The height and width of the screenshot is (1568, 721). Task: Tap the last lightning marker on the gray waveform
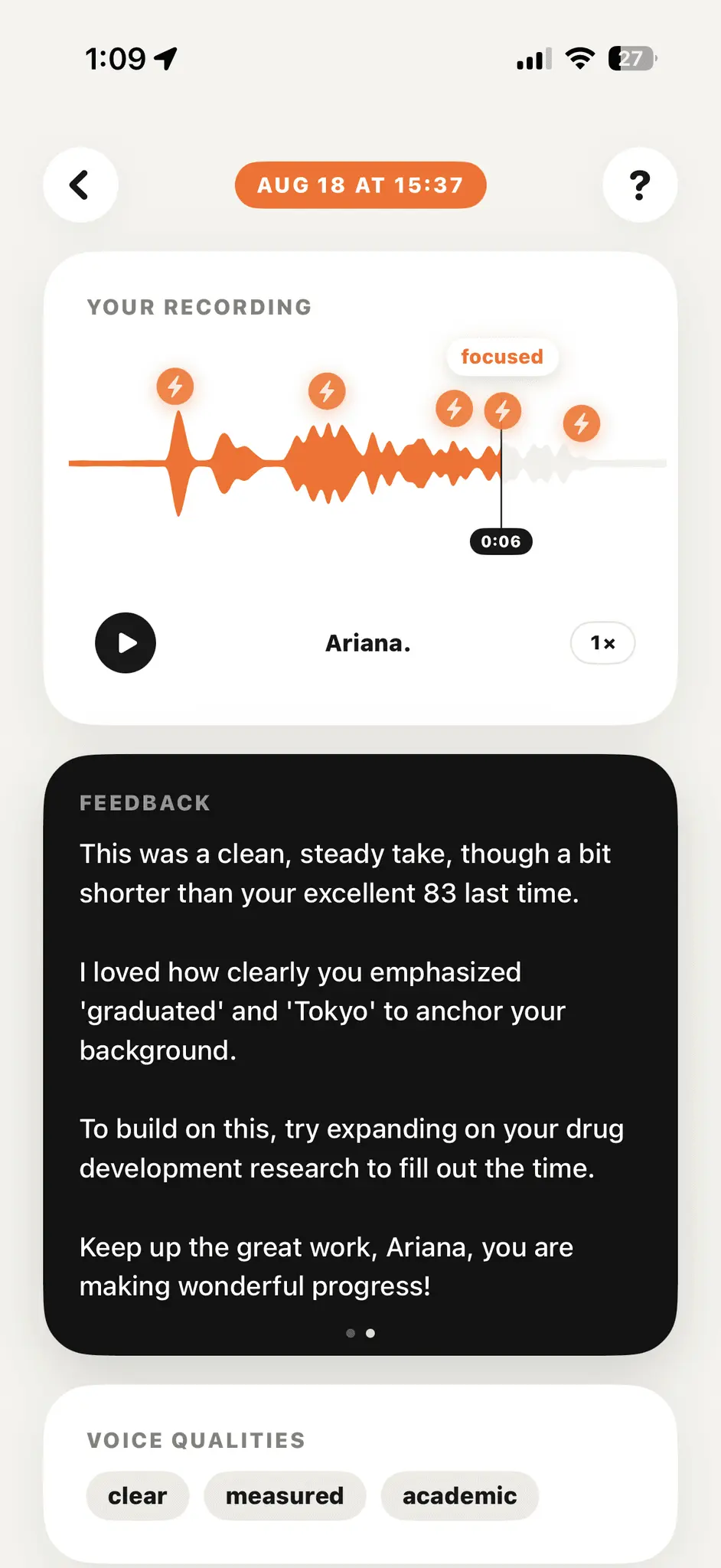click(582, 423)
